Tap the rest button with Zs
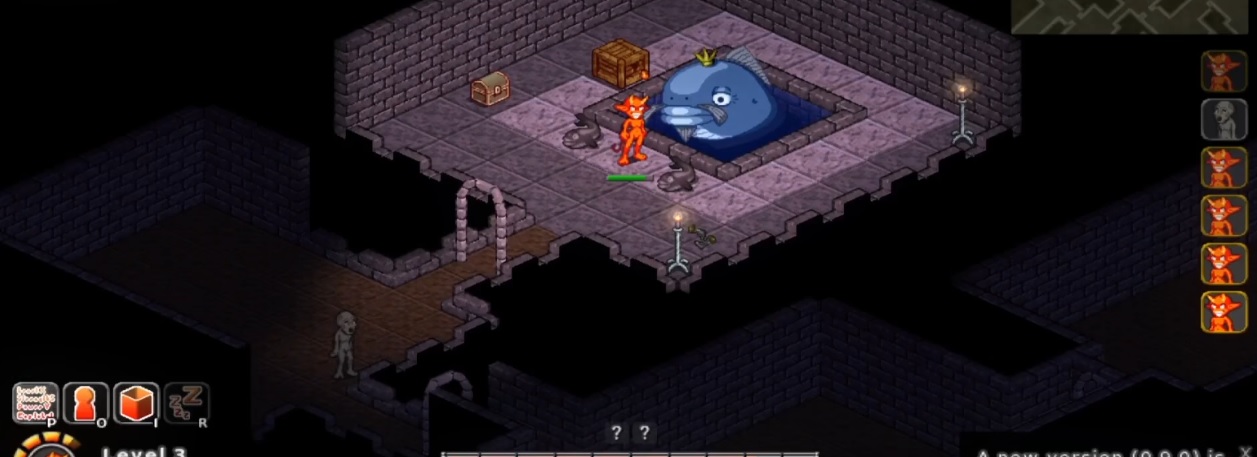The image size is (1257, 457). pyautogui.click(x=187, y=403)
